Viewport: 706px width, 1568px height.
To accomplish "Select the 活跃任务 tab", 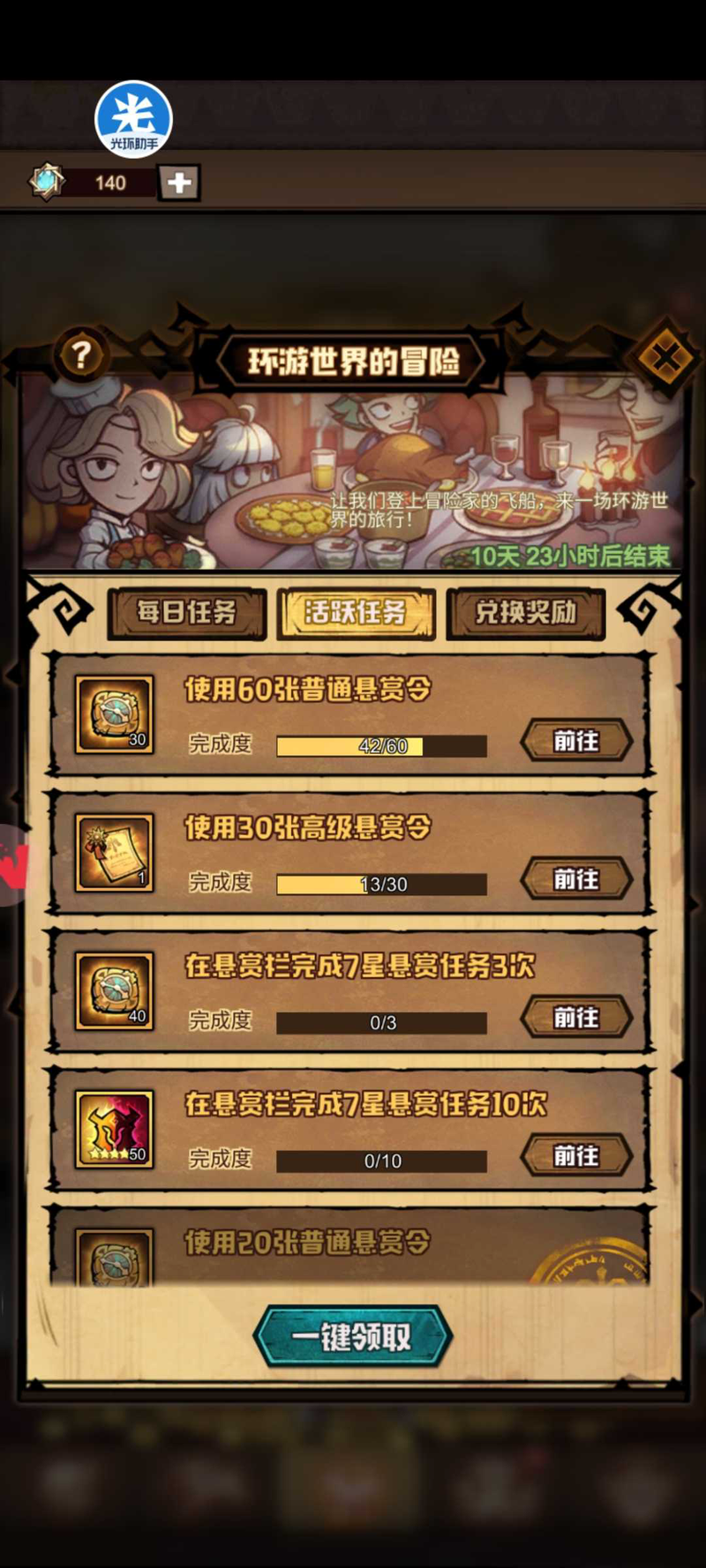I will tap(356, 612).
